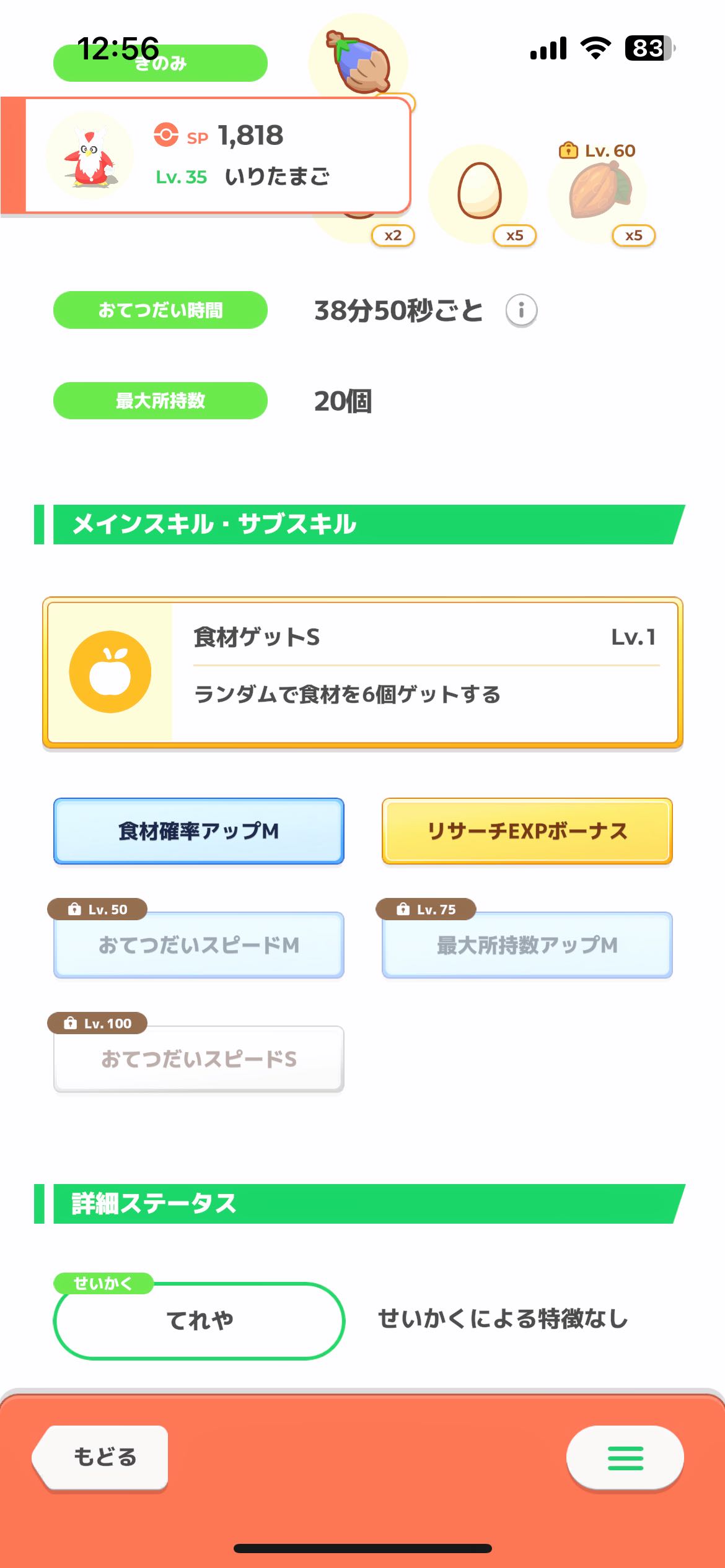Image resolution: width=725 pixels, height=1568 pixels.
Task: Tap the リサーチEXPボーナス sub skill
Action: [527, 831]
